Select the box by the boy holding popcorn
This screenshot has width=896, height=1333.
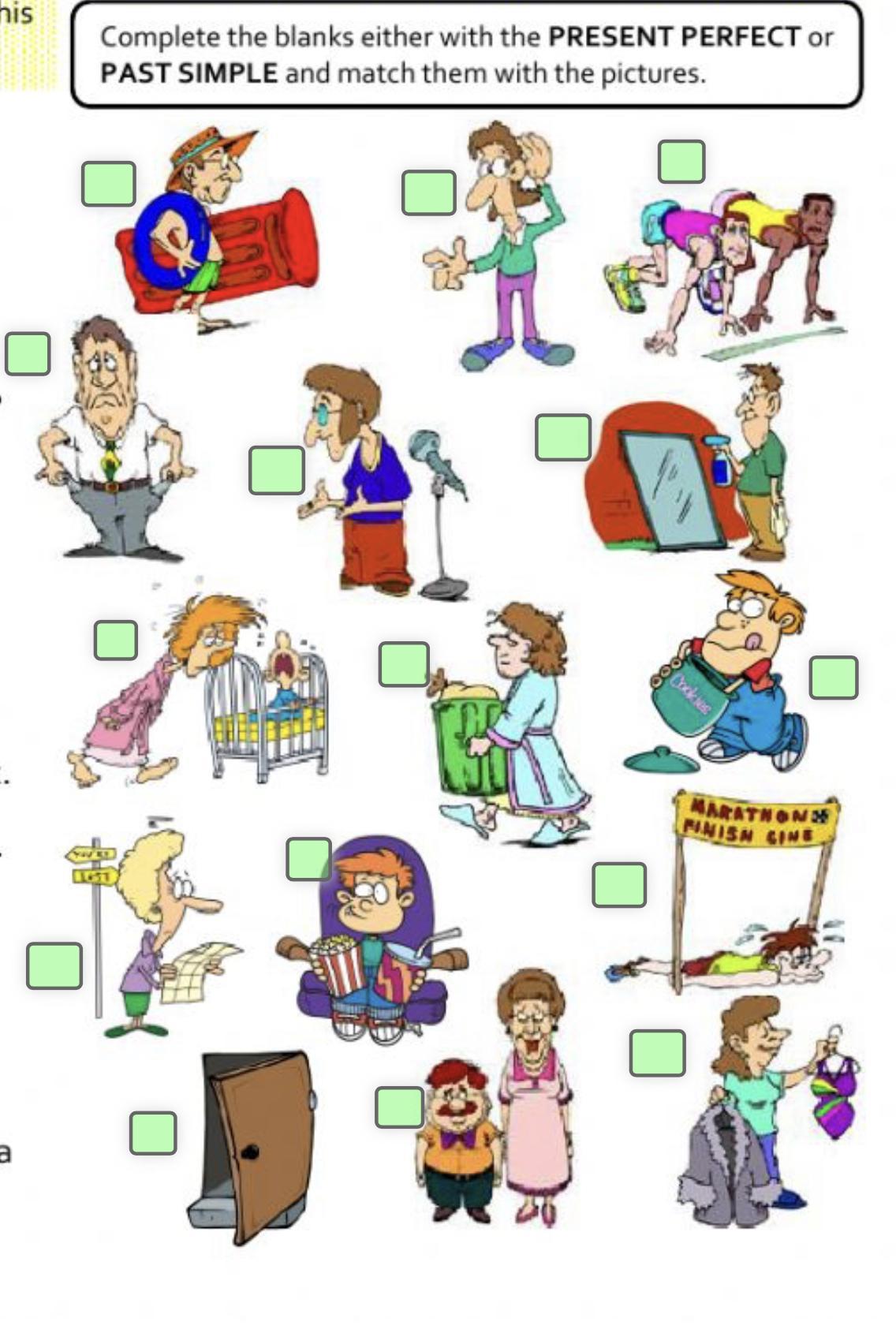point(308,859)
